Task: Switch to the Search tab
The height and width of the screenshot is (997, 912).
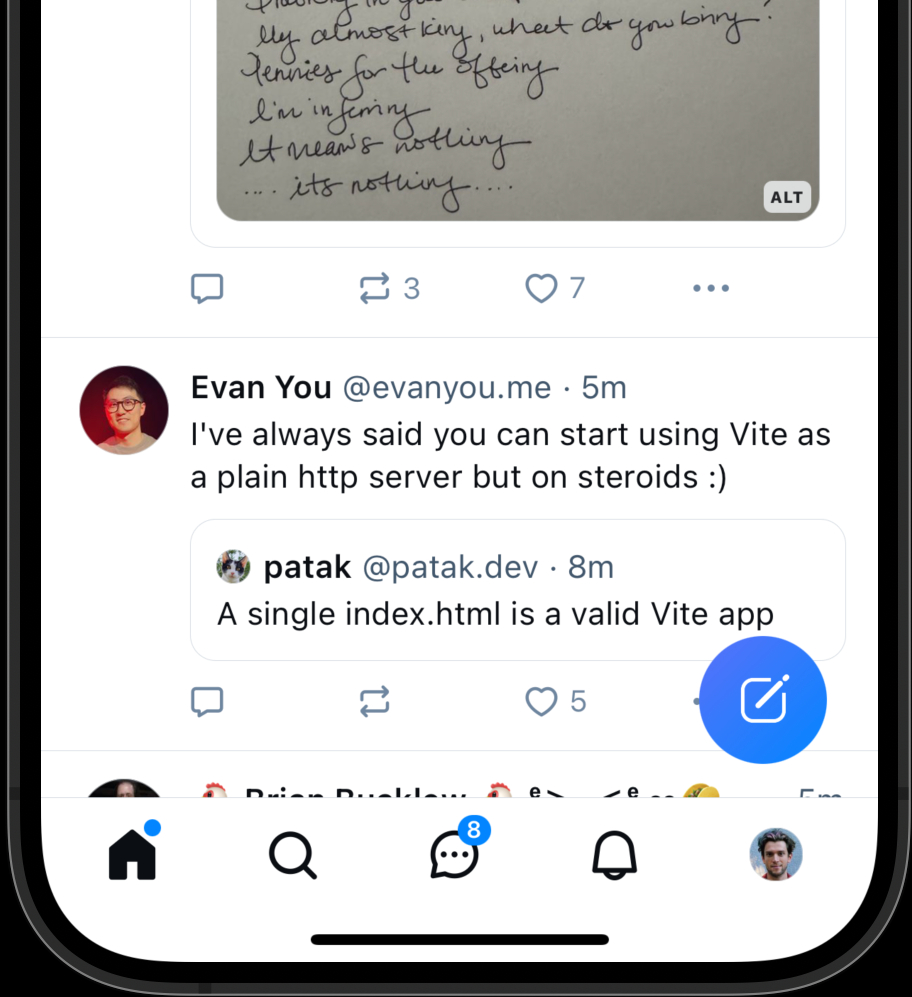Action: pos(293,856)
